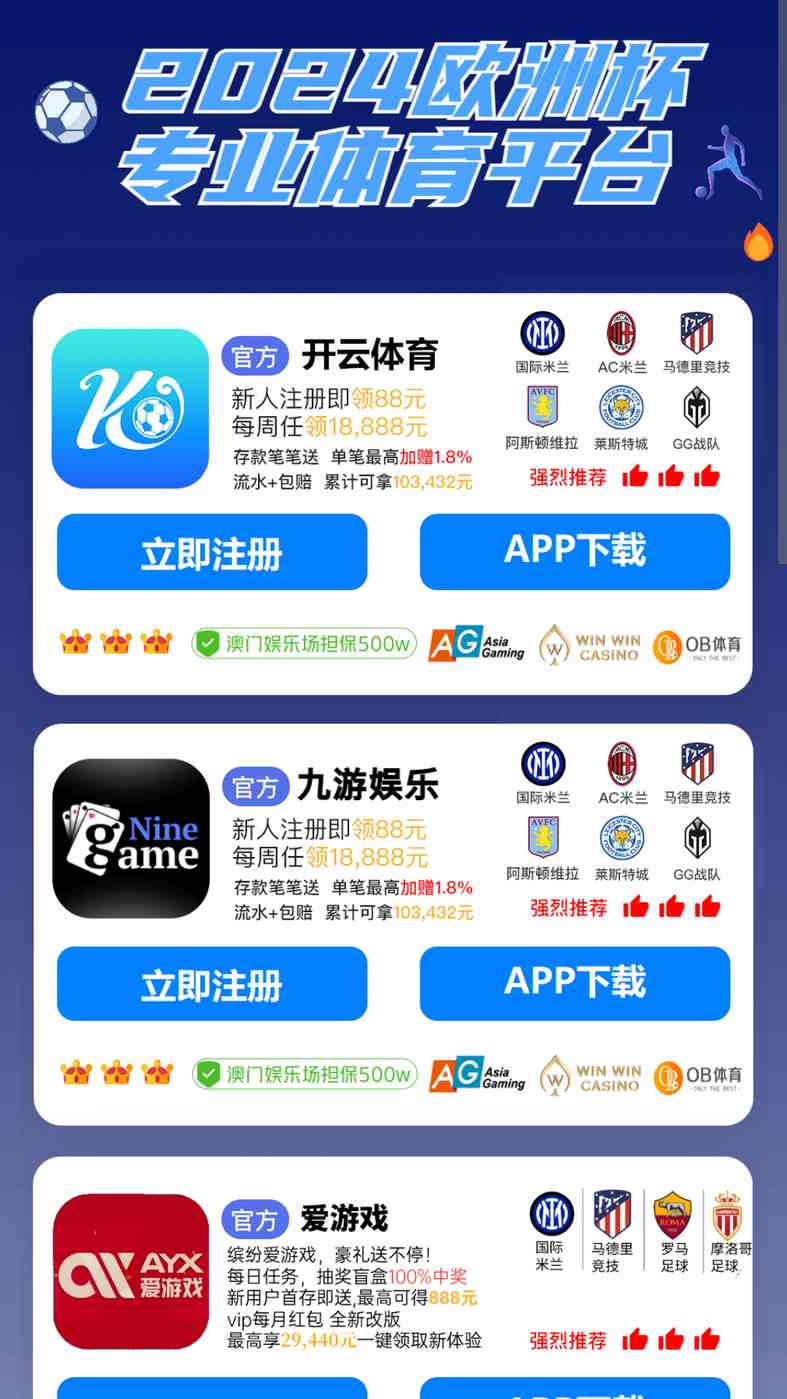Tap 立即注册 under 九游娱乐
Image resolution: width=787 pixels, height=1399 pixels.
click(x=212, y=984)
